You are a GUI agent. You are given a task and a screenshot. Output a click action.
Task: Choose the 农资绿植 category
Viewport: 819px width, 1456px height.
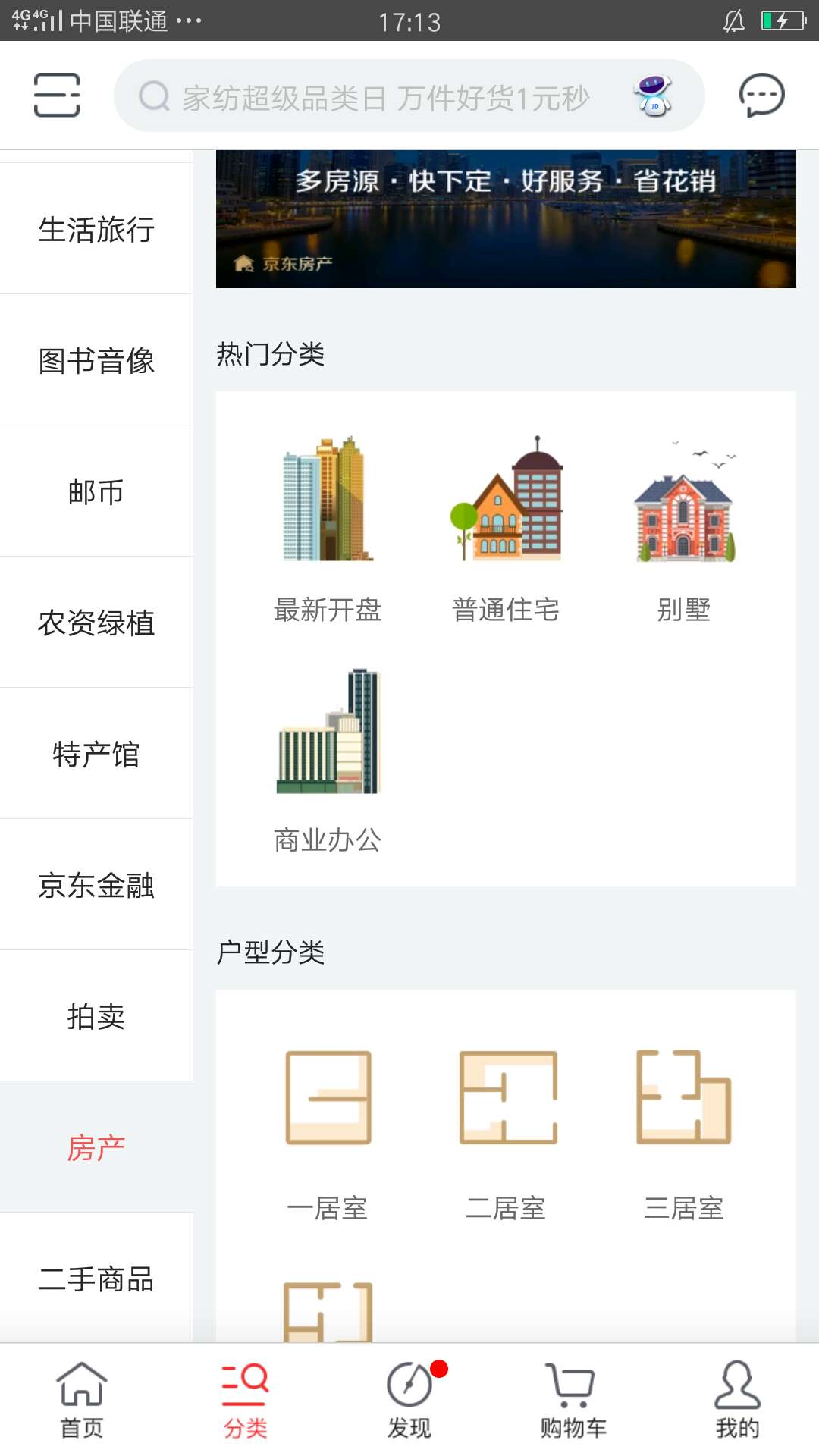[x=96, y=623]
